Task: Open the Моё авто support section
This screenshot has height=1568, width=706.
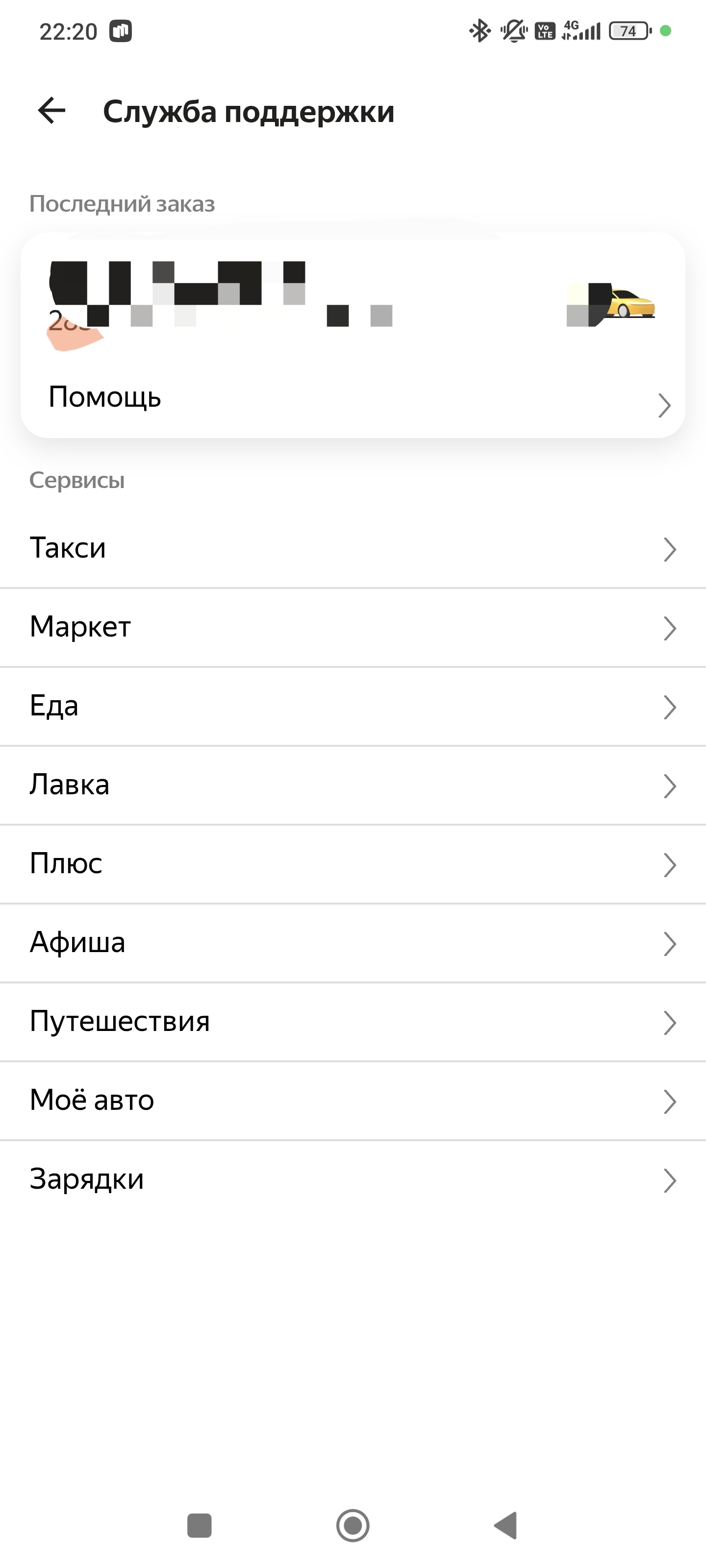Action: [352, 1101]
